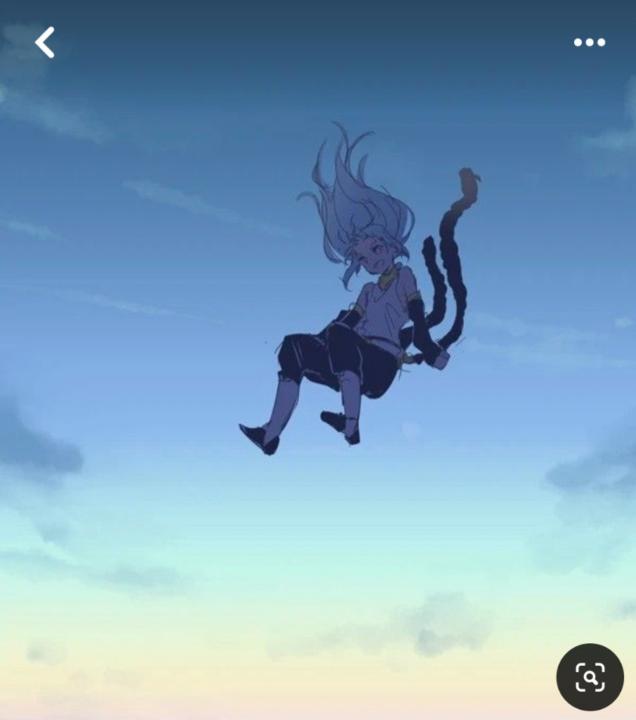Open the three-dot overflow menu
The width and height of the screenshot is (636, 720).
pyautogui.click(x=589, y=42)
